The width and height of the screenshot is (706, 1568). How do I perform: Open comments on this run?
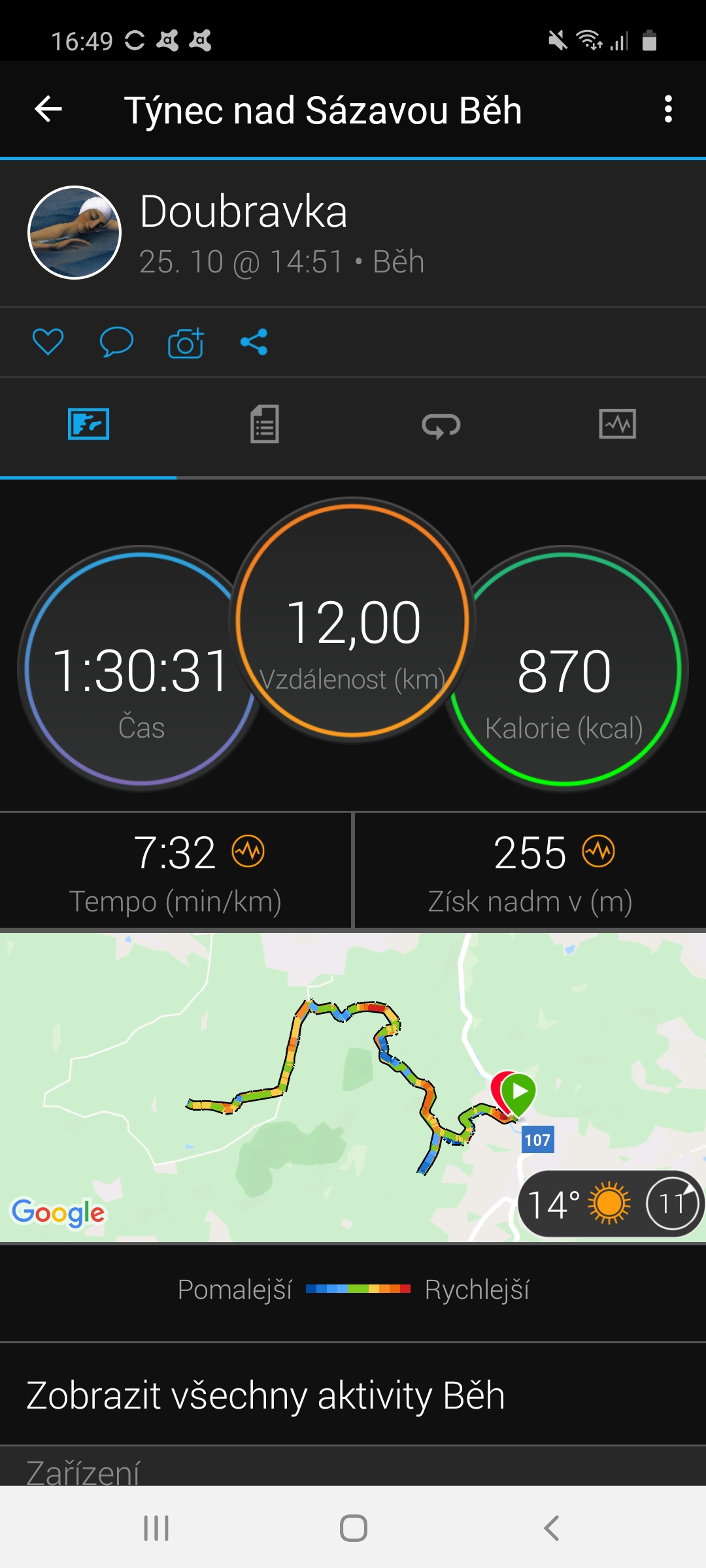116,342
